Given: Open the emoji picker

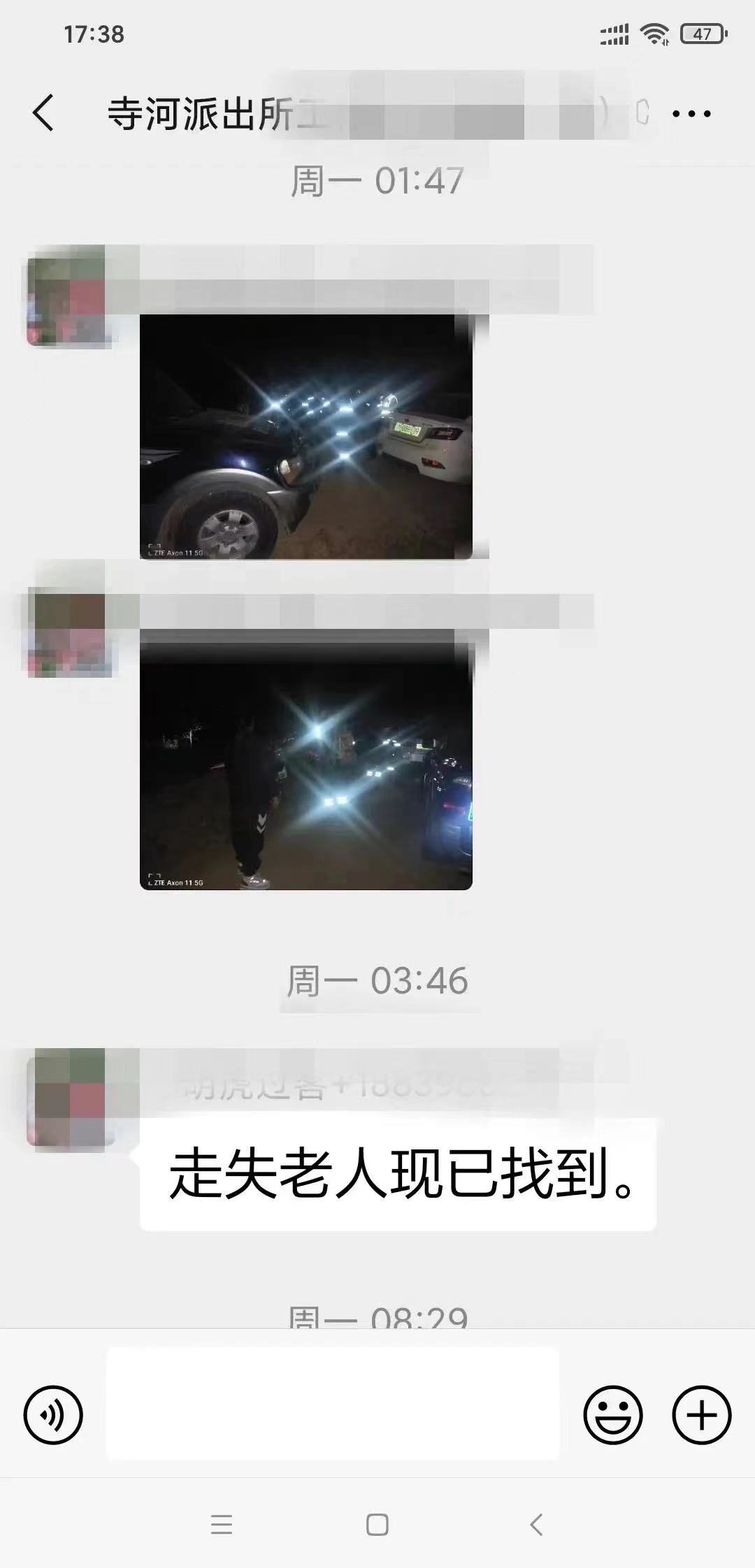Looking at the screenshot, I should point(612,1414).
